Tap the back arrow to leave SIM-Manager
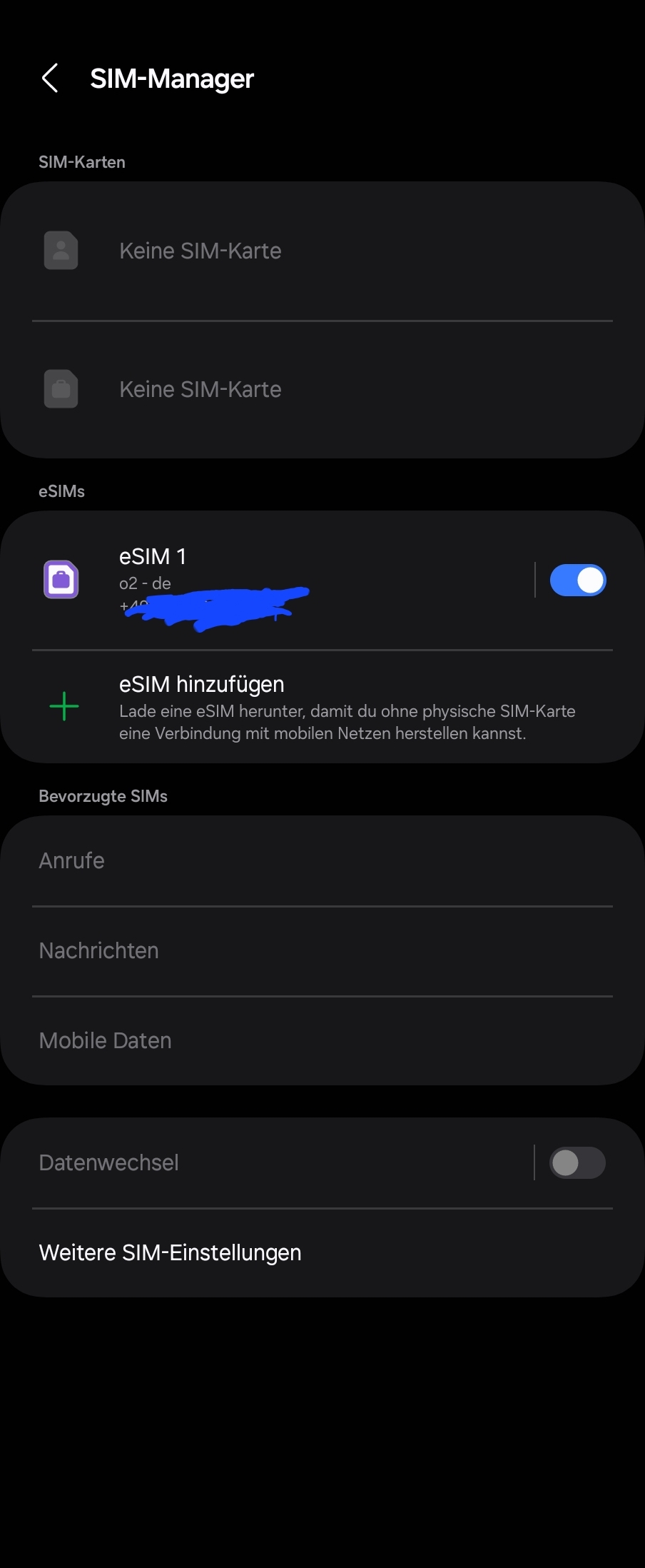This screenshot has height=1568, width=645. pos(50,79)
